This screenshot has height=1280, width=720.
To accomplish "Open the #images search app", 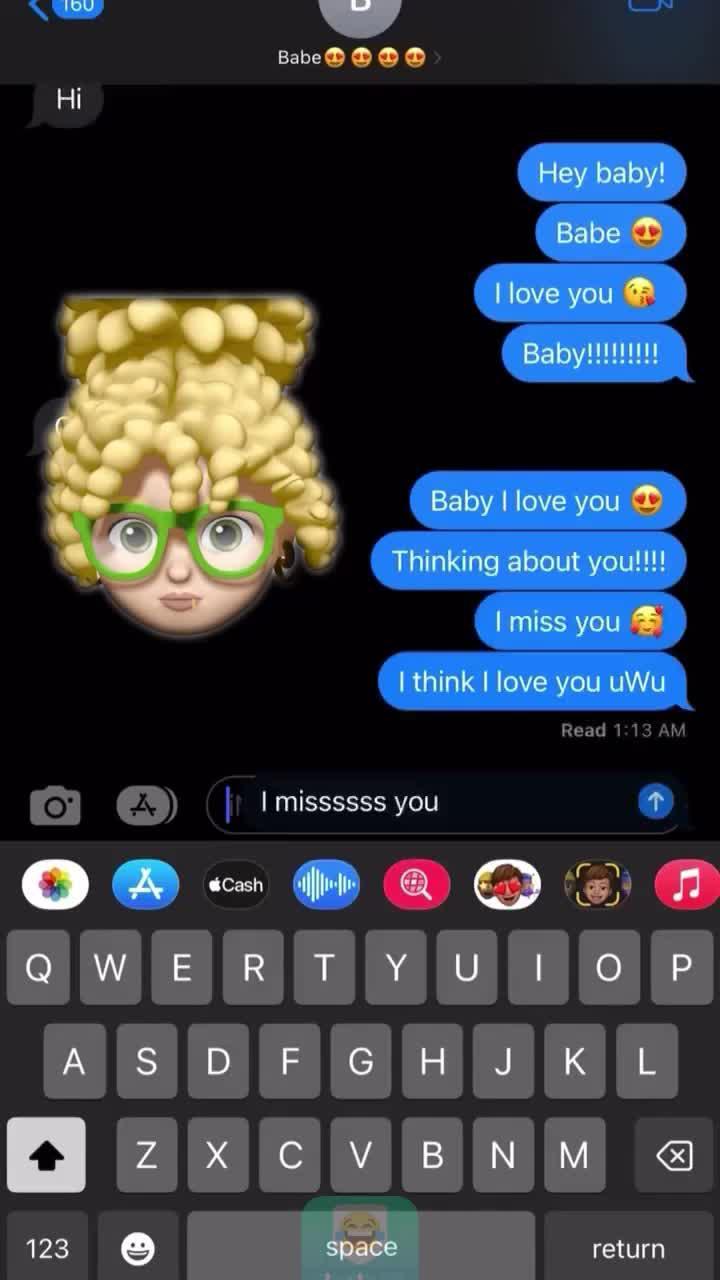I will (416, 884).
